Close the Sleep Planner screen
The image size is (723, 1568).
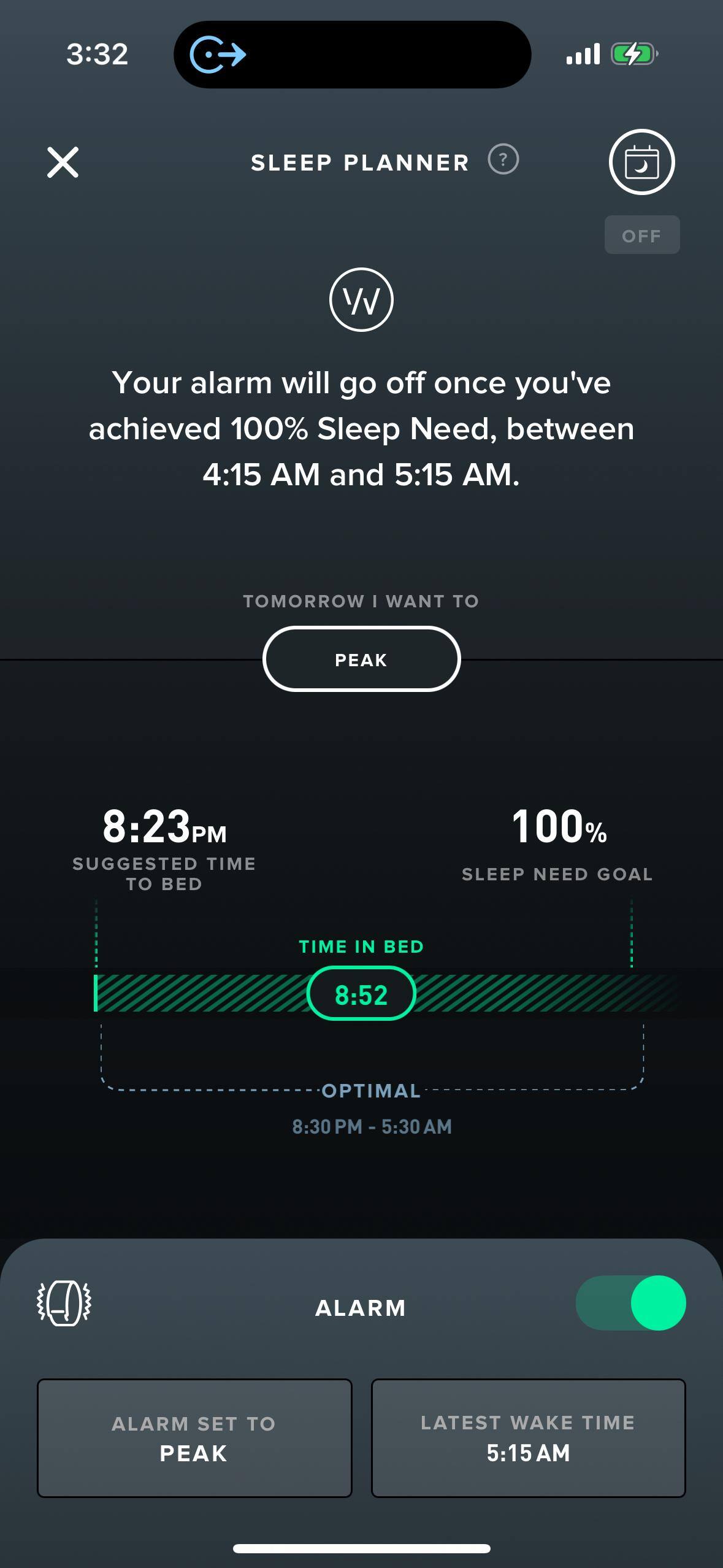pos(63,163)
